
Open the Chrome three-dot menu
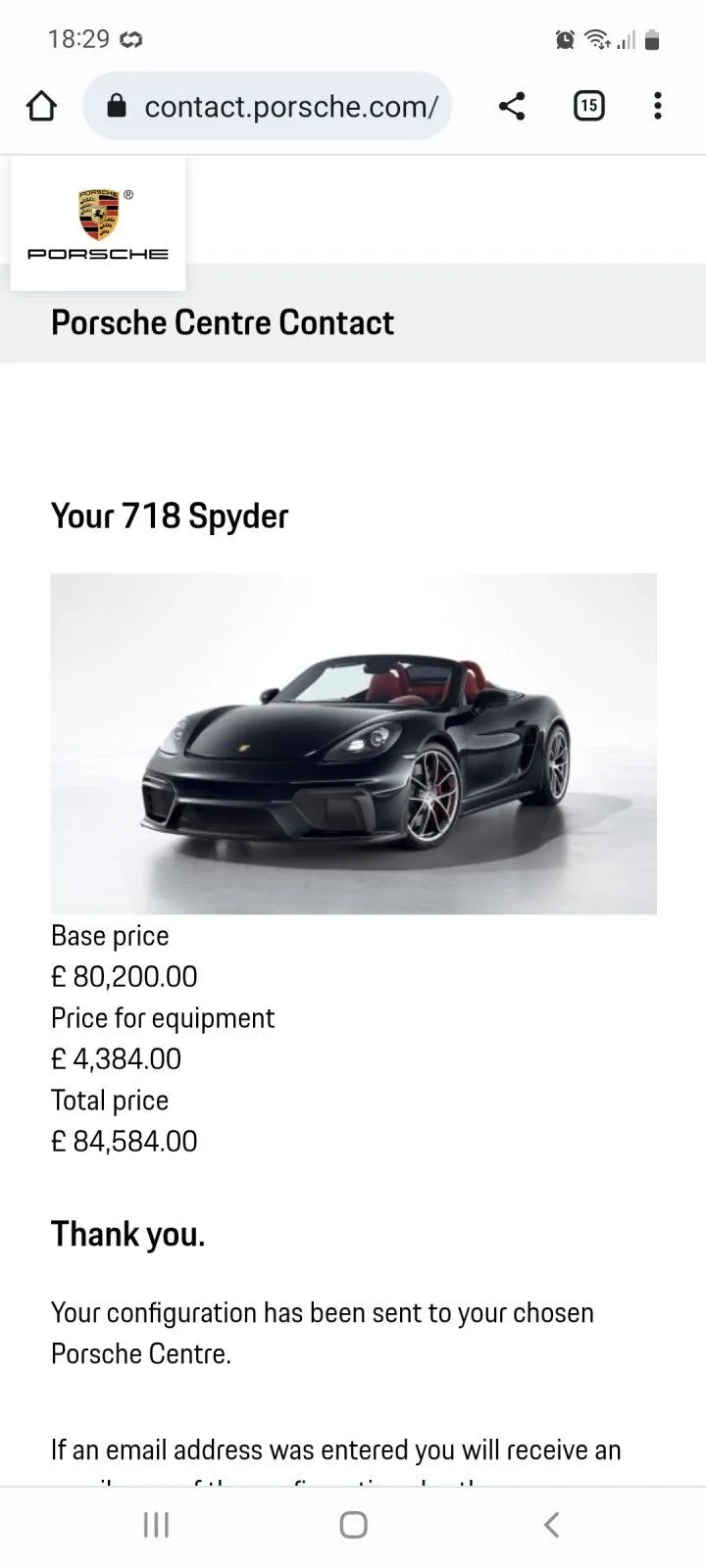click(x=657, y=106)
